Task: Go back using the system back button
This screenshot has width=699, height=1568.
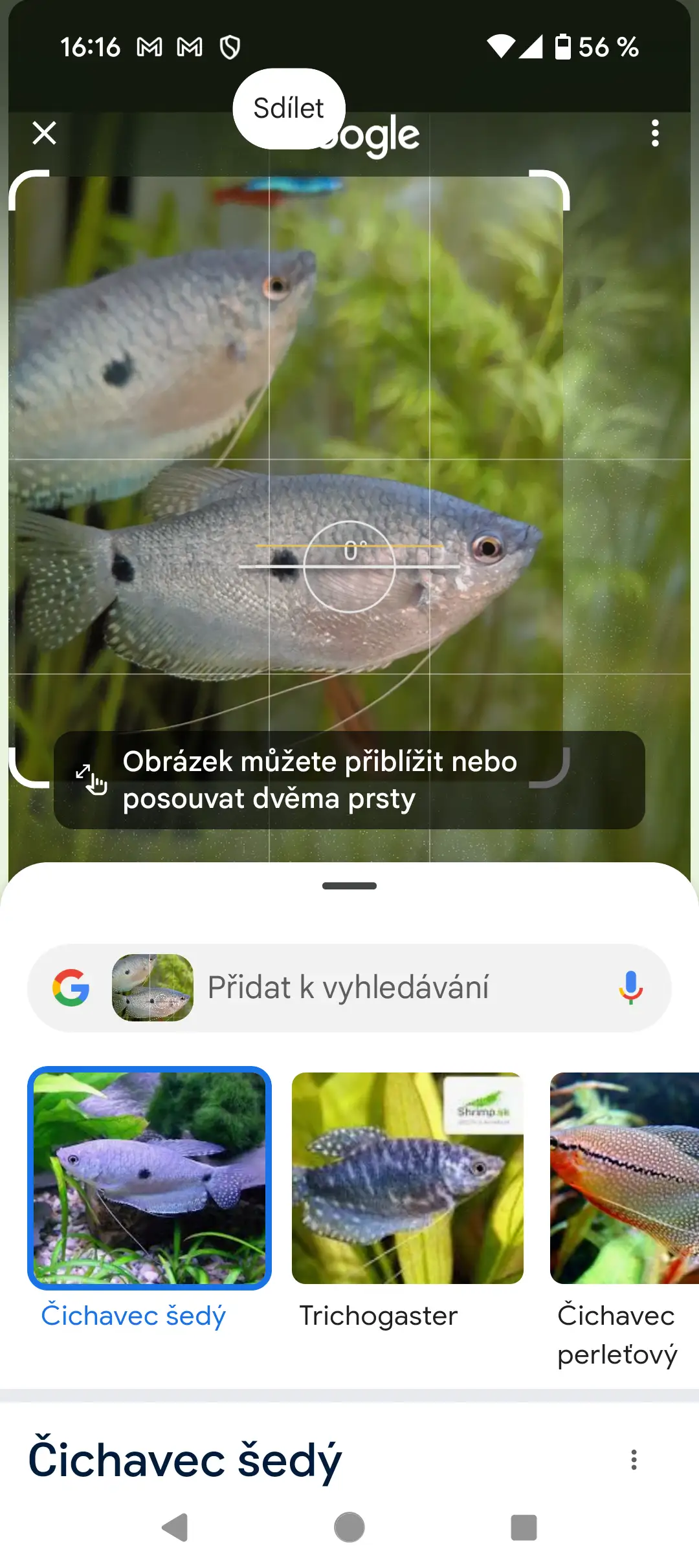Action: click(x=175, y=1528)
